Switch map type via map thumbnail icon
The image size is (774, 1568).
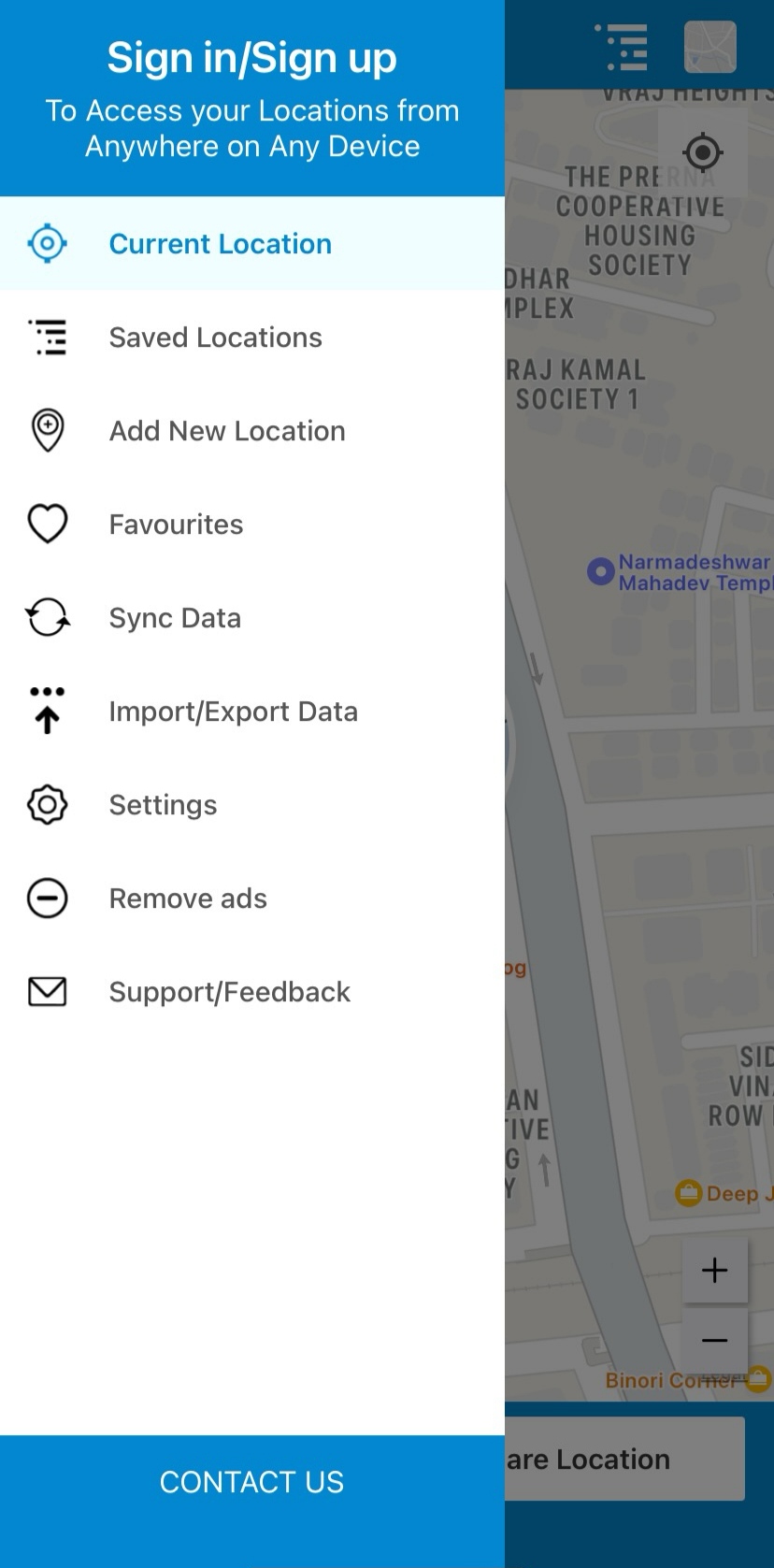click(710, 47)
